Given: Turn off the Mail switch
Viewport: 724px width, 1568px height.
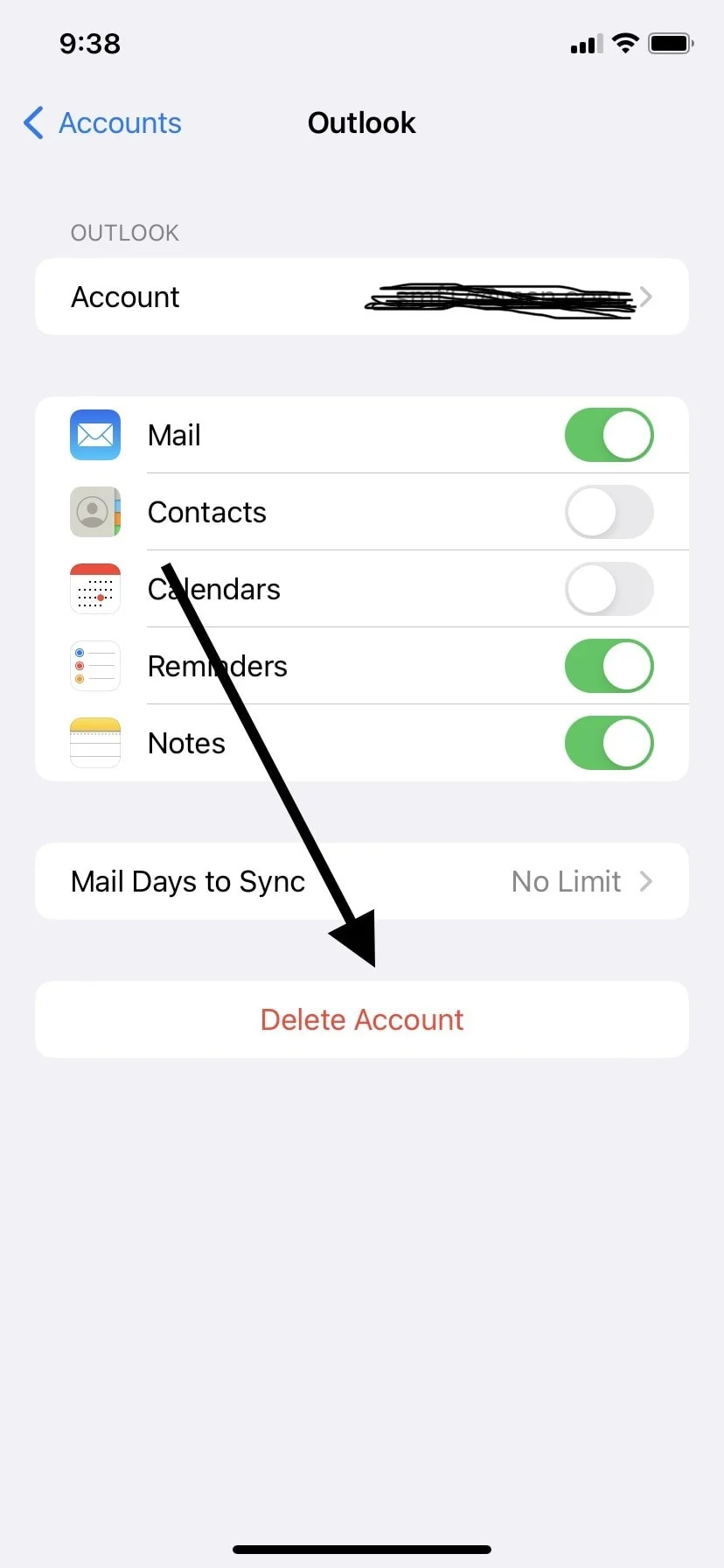Looking at the screenshot, I should coord(609,435).
